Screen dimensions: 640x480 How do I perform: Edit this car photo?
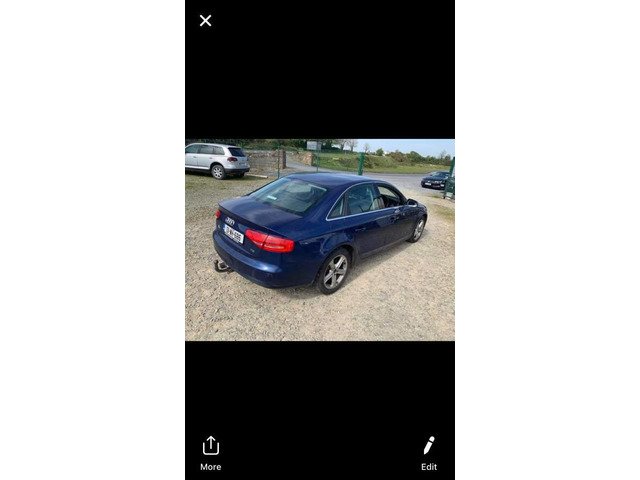click(428, 452)
